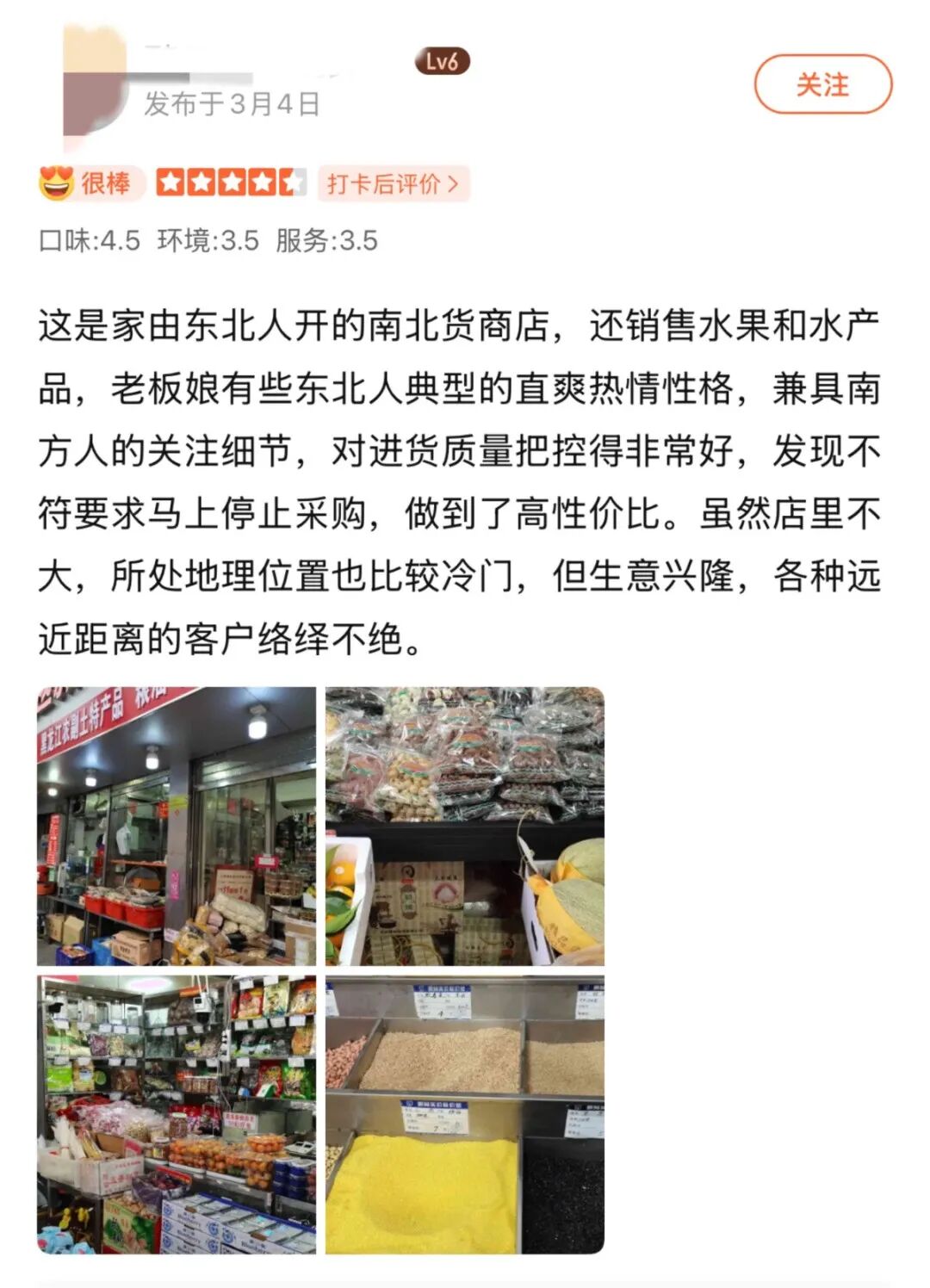
Task: Open the 打卡后评价 link
Action: (x=394, y=183)
